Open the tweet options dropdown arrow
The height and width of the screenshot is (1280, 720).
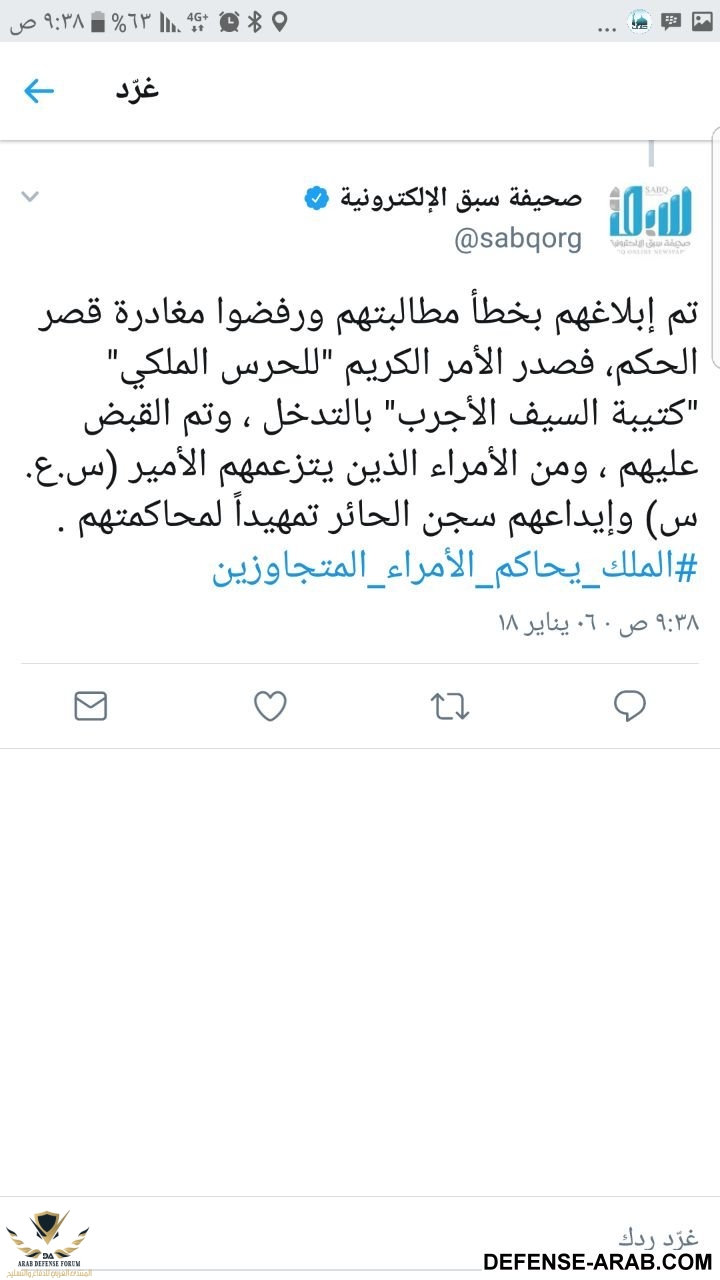tap(30, 197)
